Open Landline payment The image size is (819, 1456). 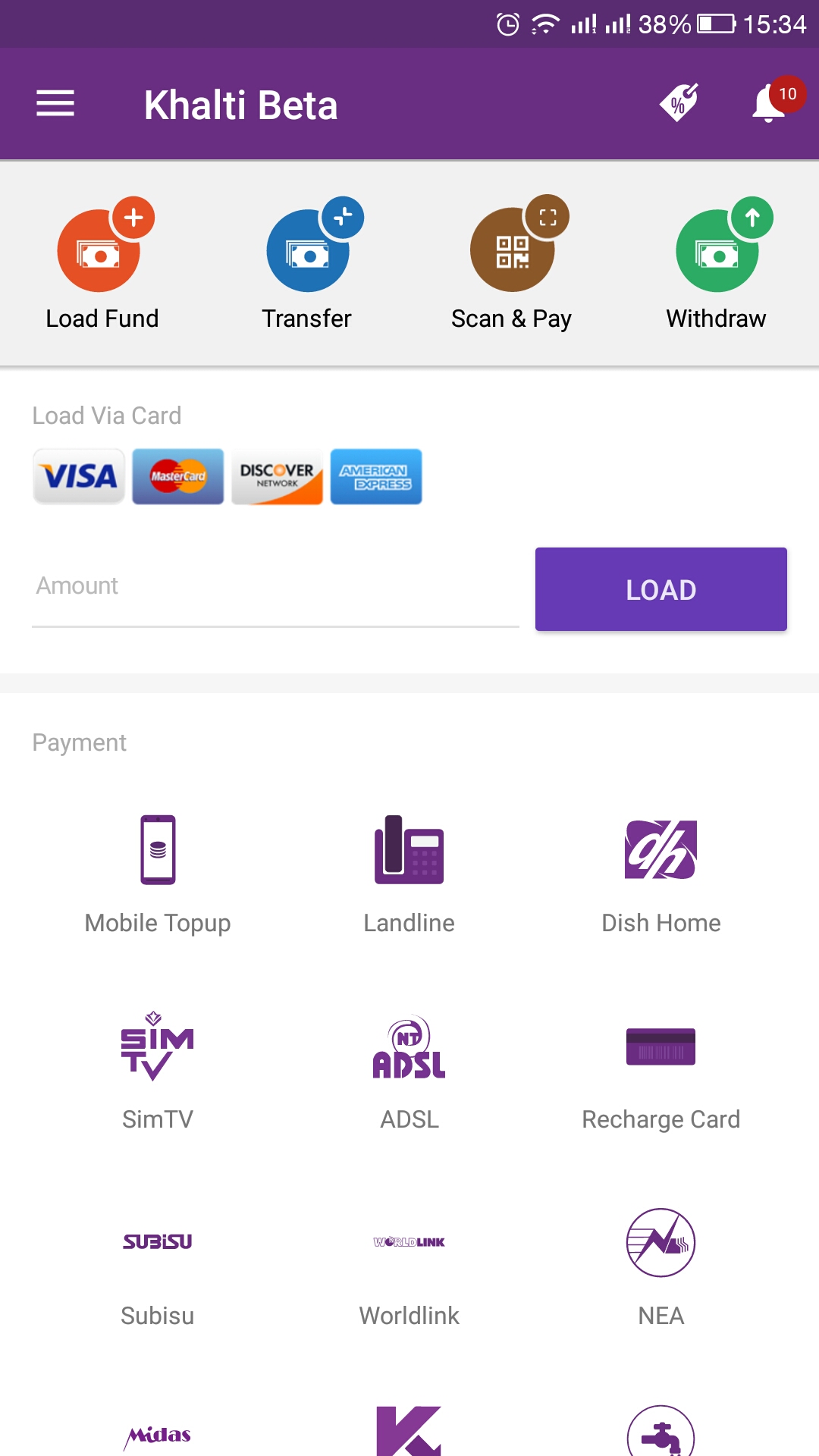409,874
